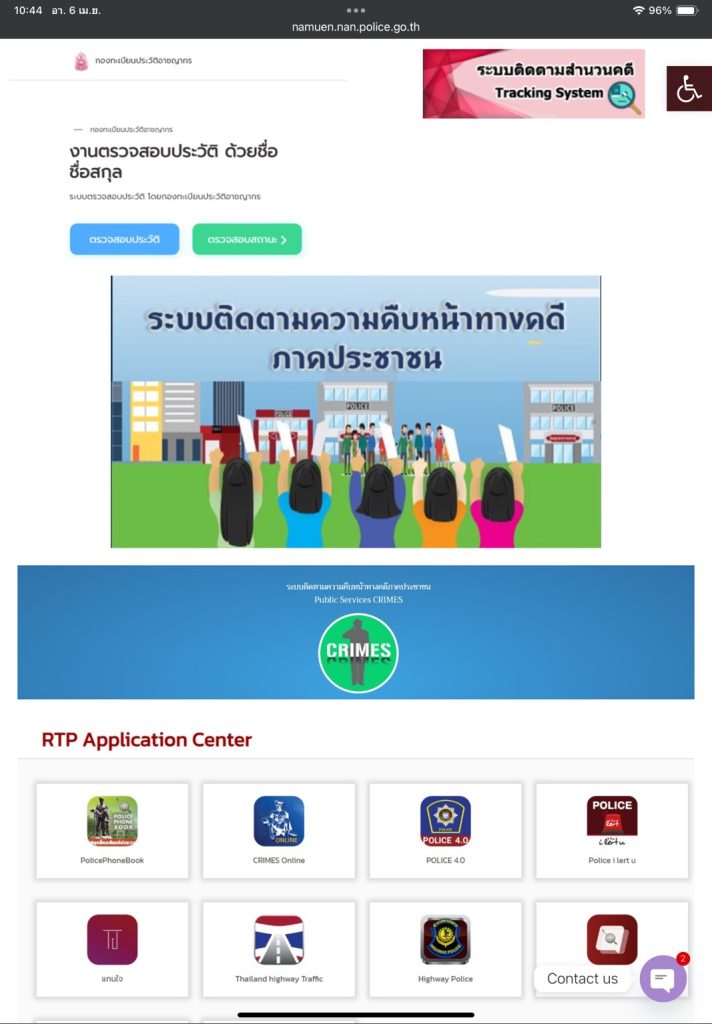
Task: Open the Tracking System banner
Action: click(533, 84)
